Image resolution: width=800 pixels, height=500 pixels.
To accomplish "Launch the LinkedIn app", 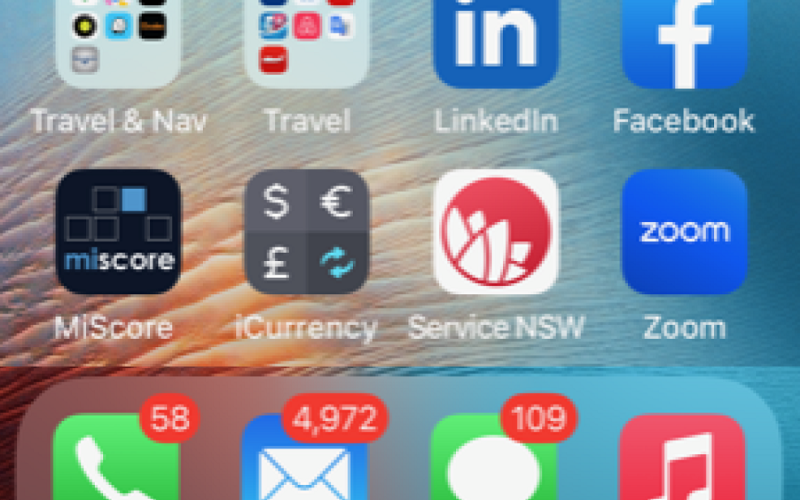I will click(x=496, y=40).
